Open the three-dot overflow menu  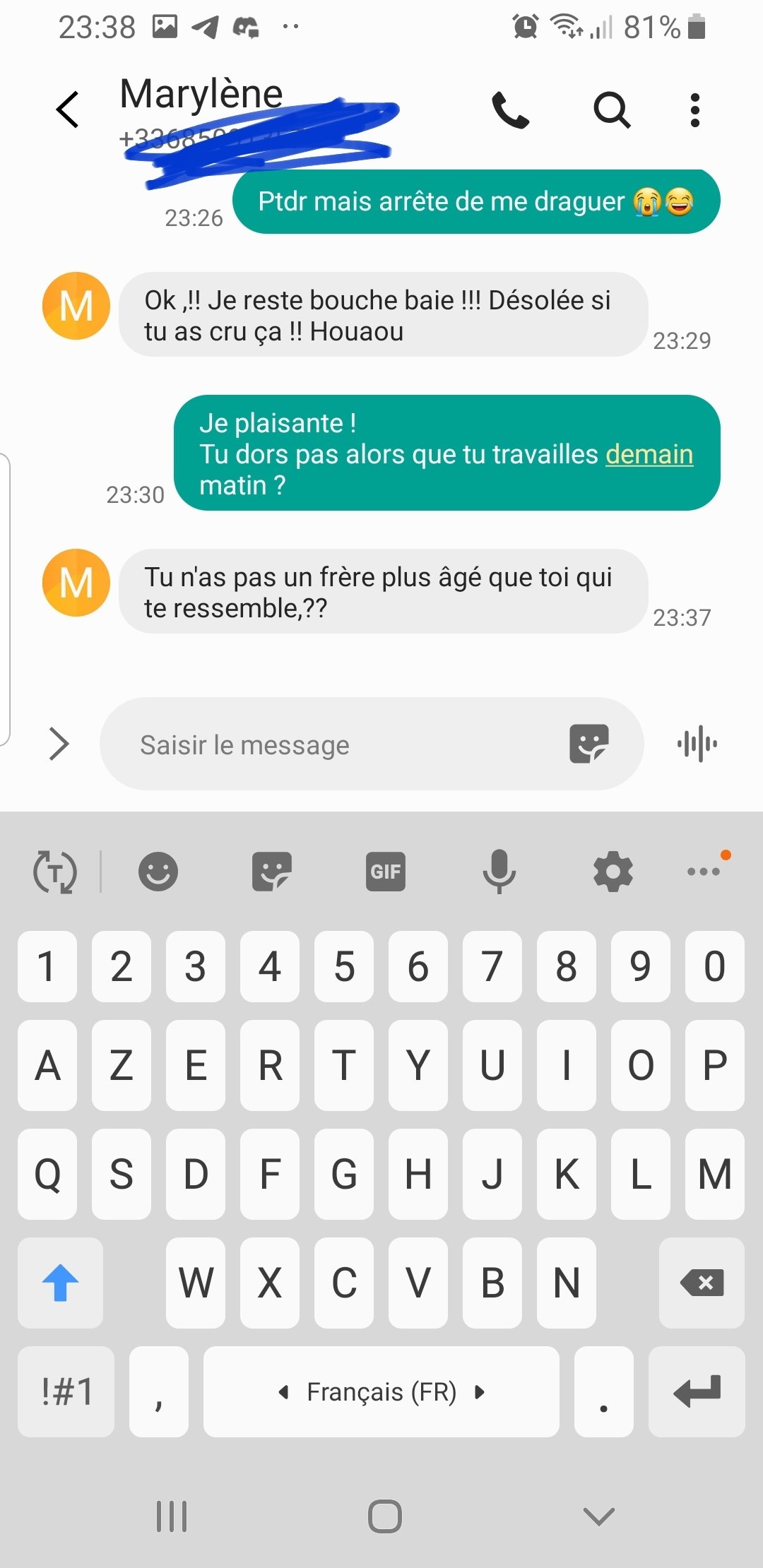[x=695, y=110]
